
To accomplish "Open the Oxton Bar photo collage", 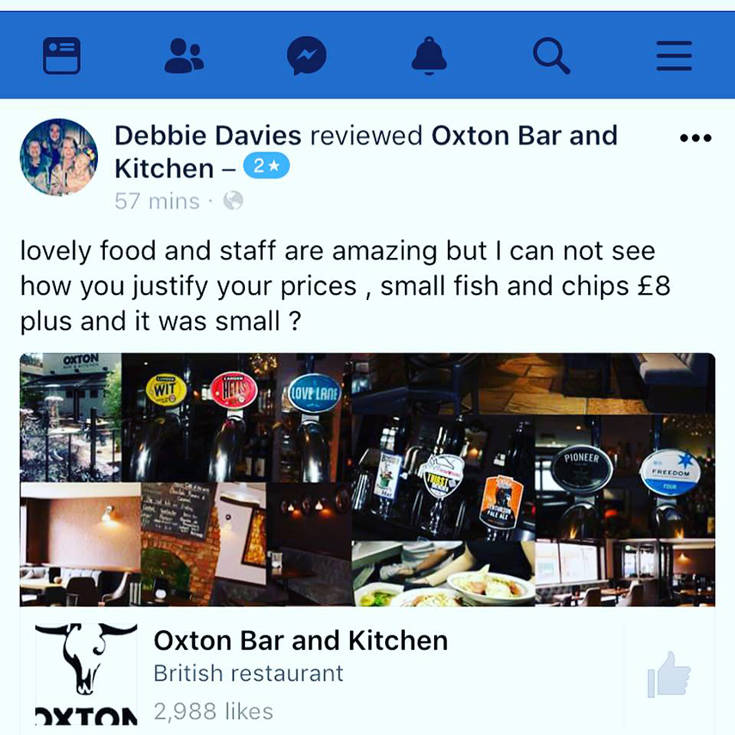I will [x=367, y=479].
